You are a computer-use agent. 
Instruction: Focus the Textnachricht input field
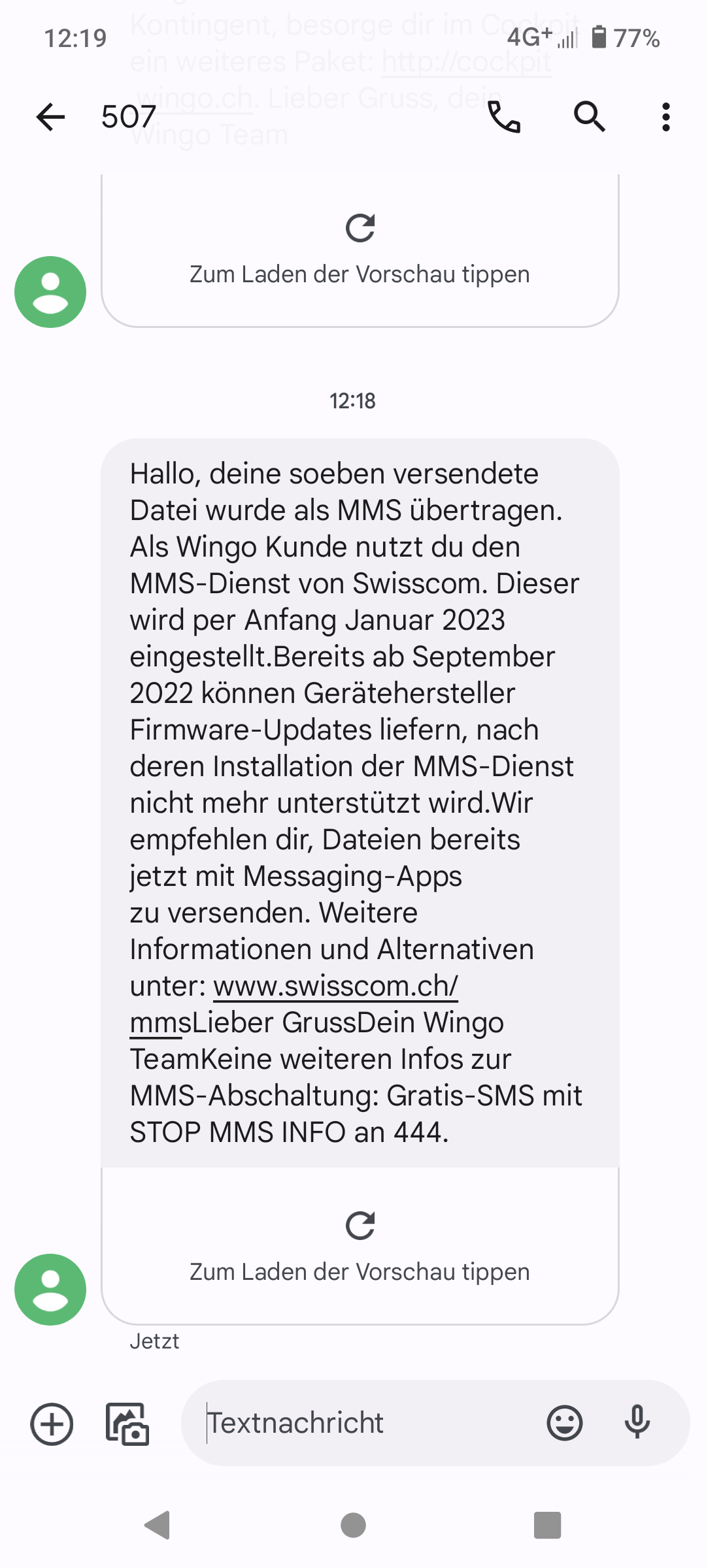click(366, 1423)
